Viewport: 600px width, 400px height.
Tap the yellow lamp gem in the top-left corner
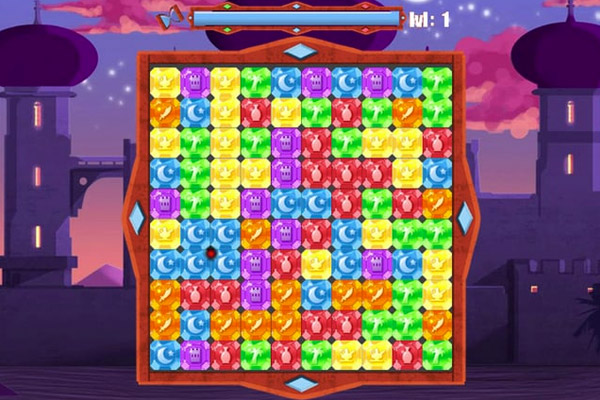[164, 82]
